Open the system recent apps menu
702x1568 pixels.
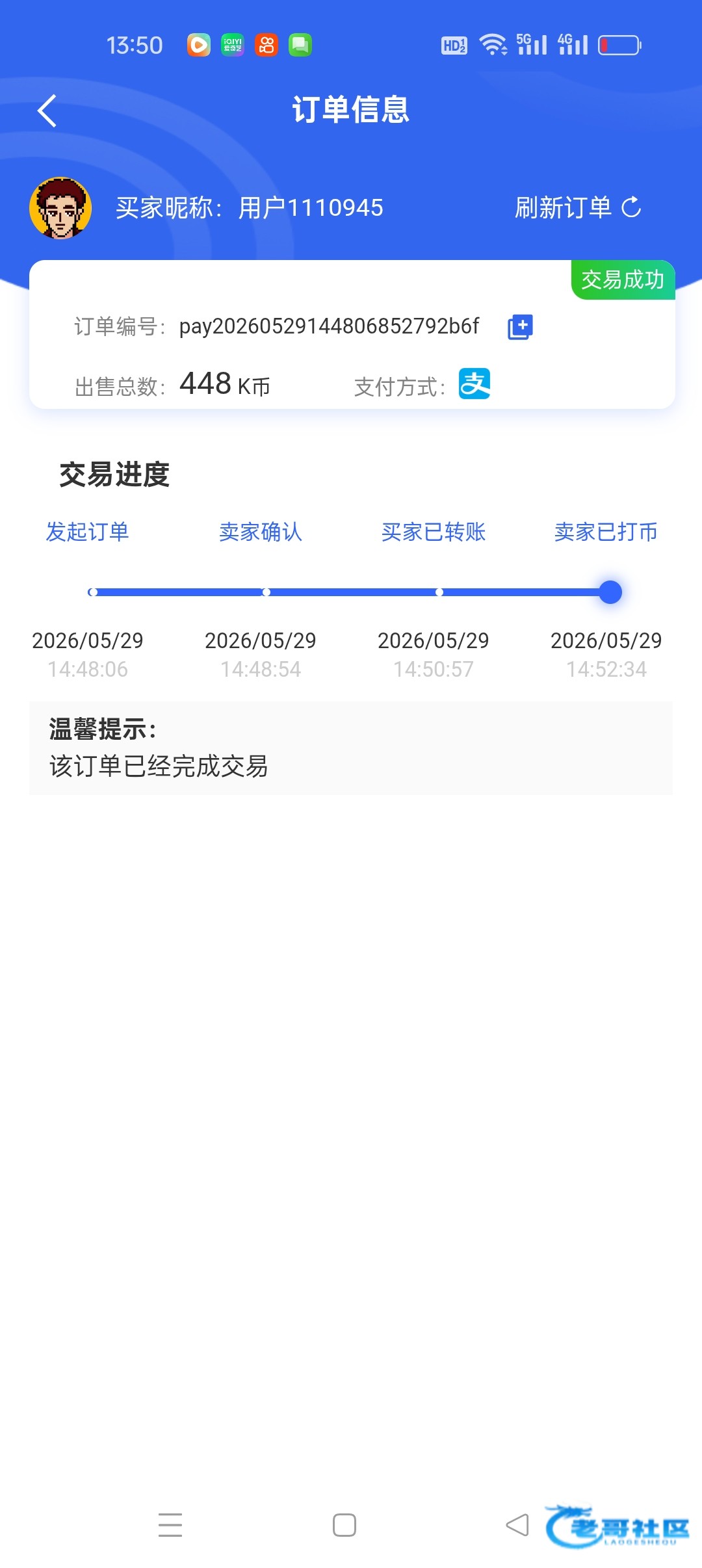pos(170,1525)
